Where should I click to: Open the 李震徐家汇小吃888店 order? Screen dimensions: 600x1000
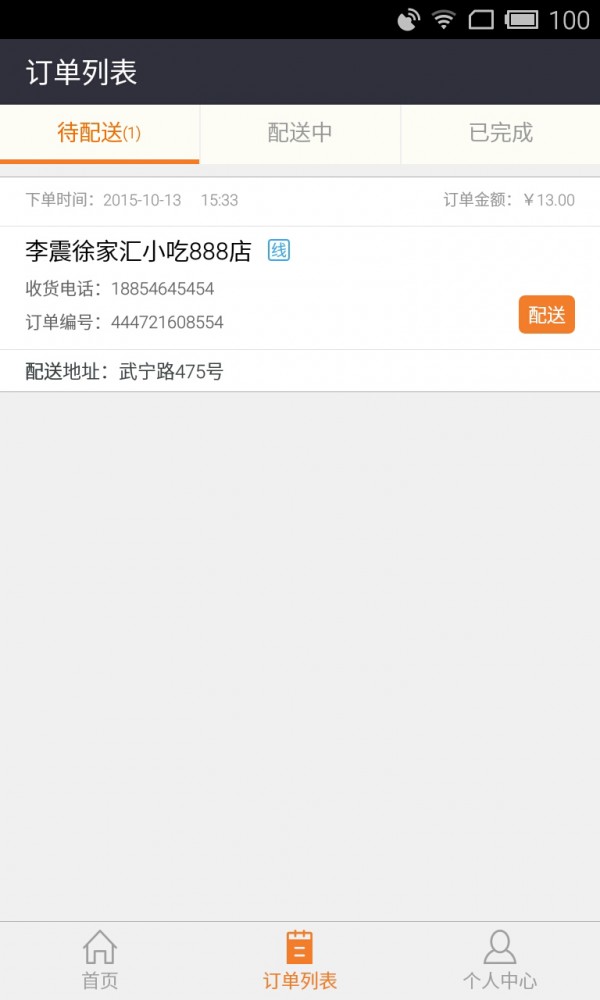[138, 252]
